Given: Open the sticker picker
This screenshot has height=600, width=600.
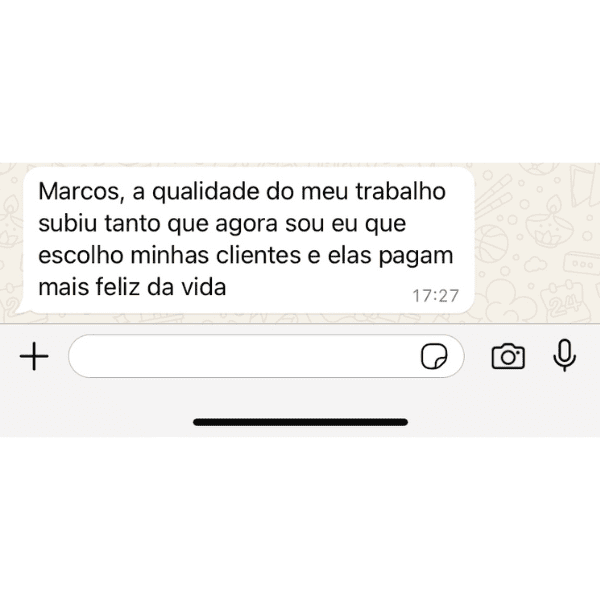Looking at the screenshot, I should 433,356.
